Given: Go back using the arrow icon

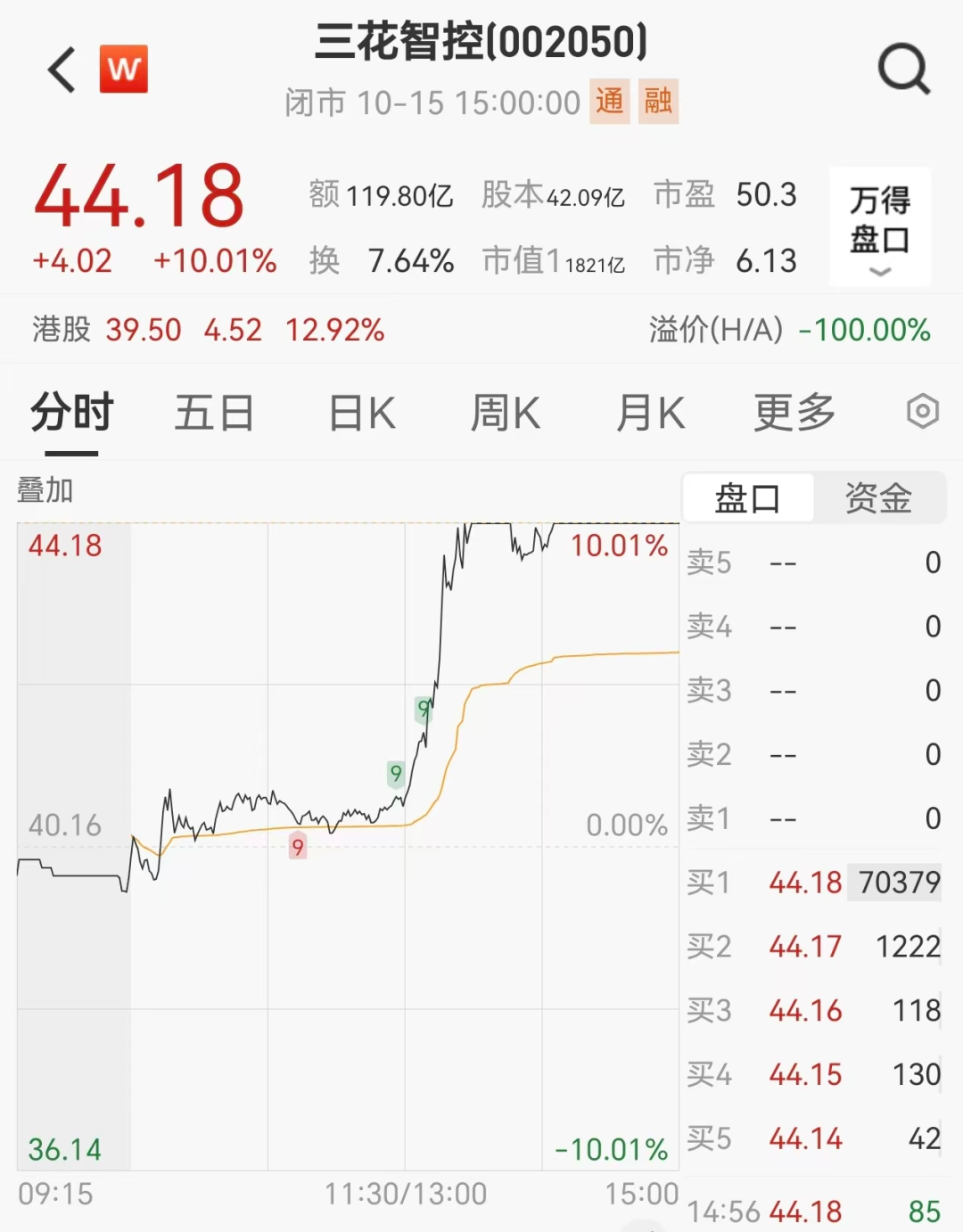Looking at the screenshot, I should 62,70.
